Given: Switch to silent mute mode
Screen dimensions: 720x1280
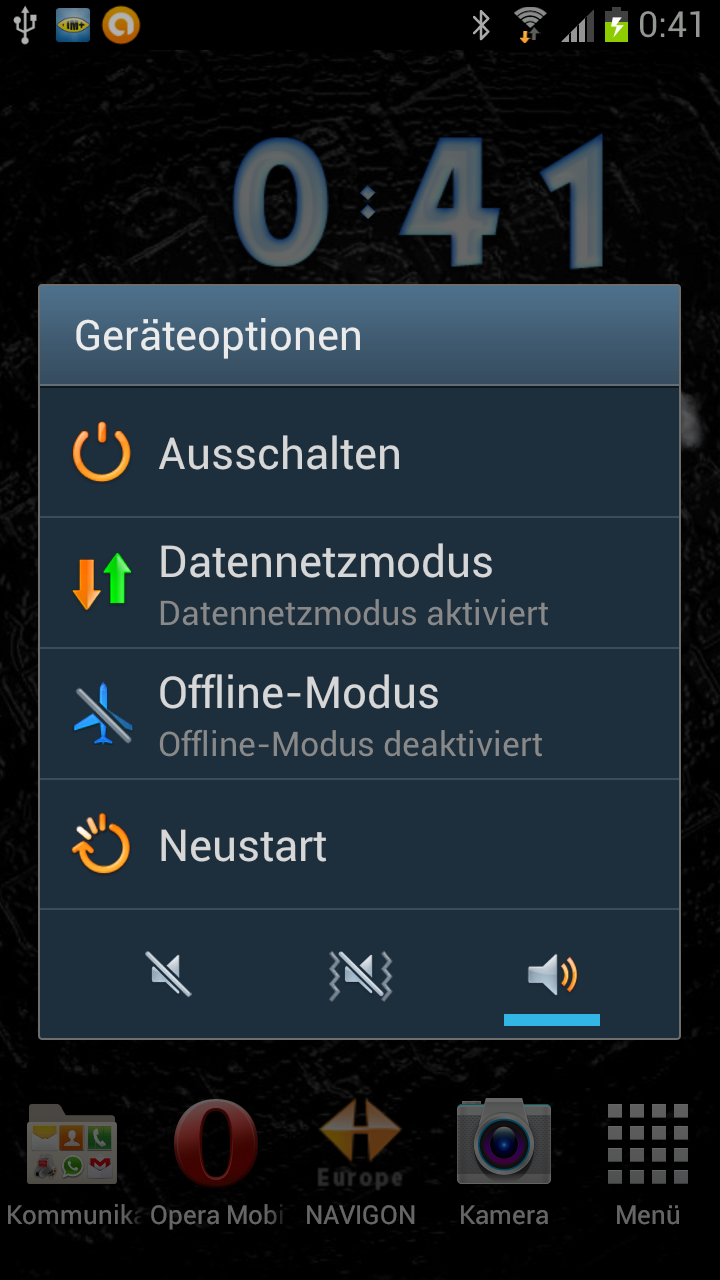Looking at the screenshot, I should click(x=167, y=974).
